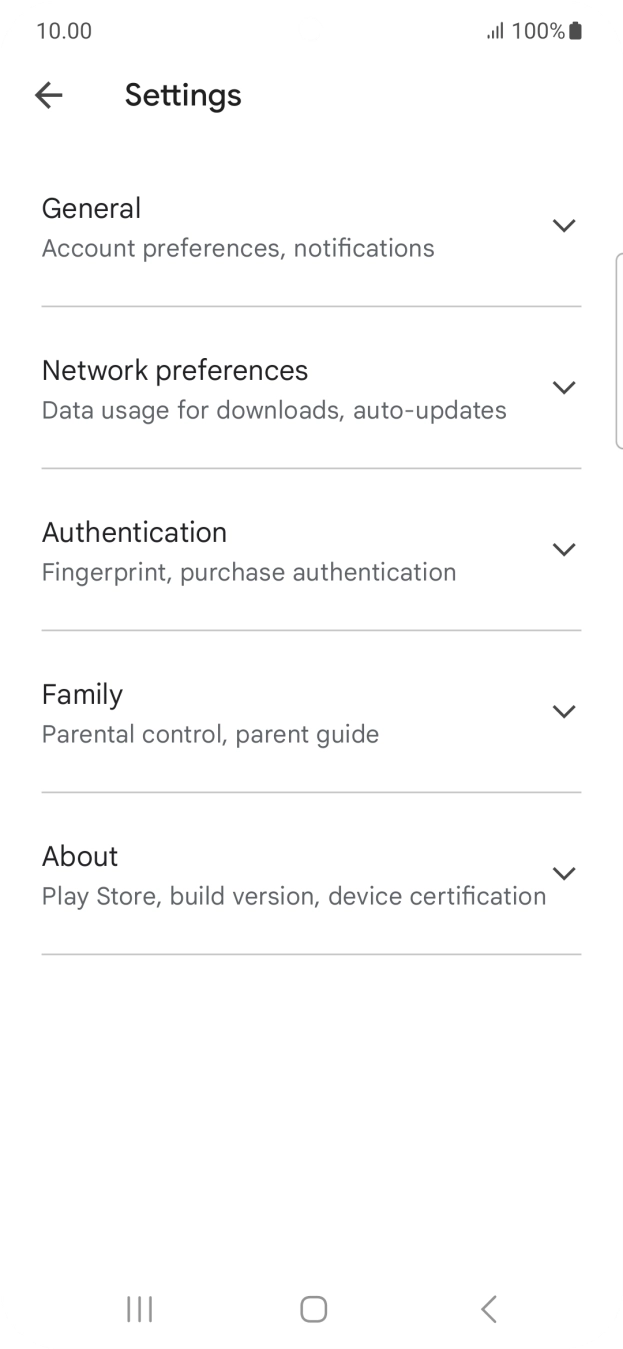Expand the About section
The width and height of the screenshot is (623, 1349).
pos(311,874)
